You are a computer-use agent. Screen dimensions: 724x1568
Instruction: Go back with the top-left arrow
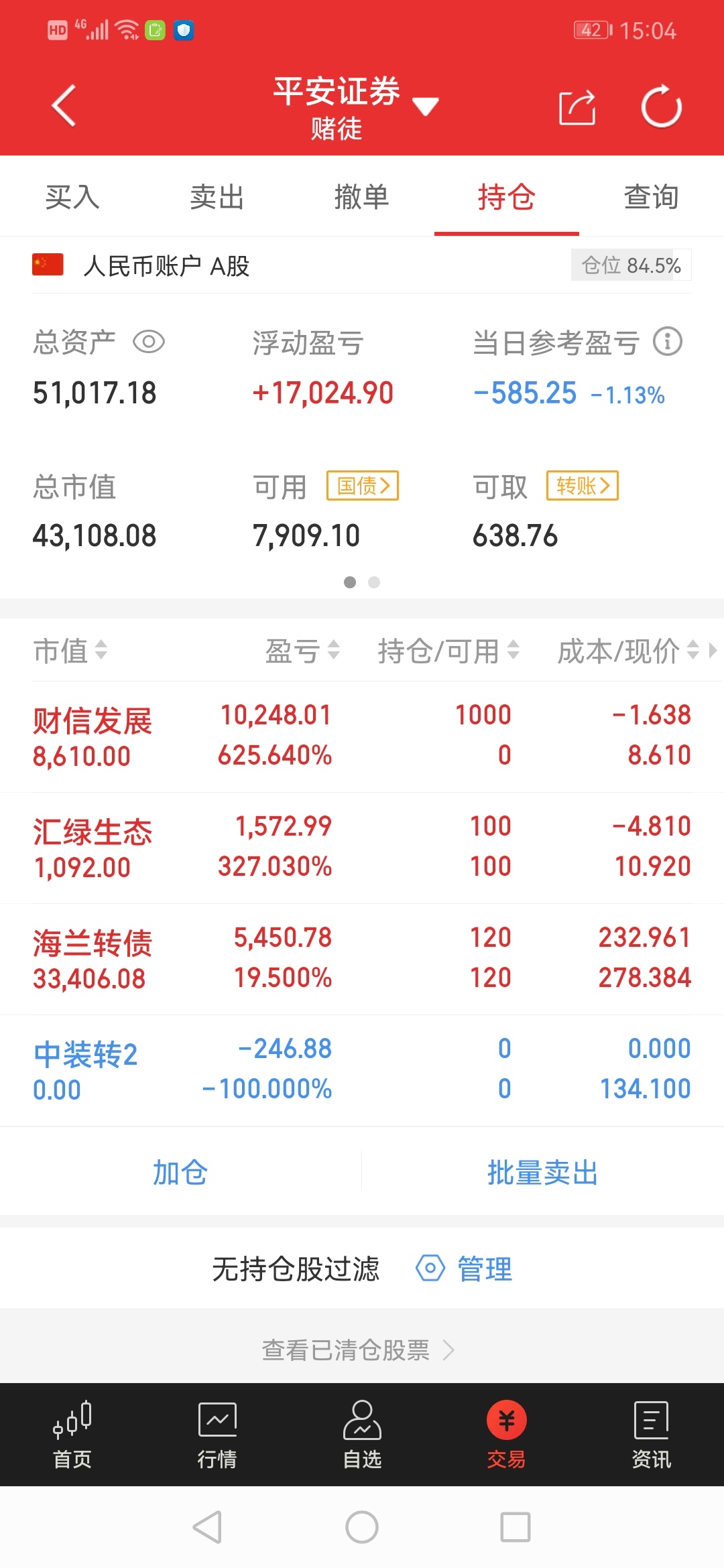(x=64, y=106)
